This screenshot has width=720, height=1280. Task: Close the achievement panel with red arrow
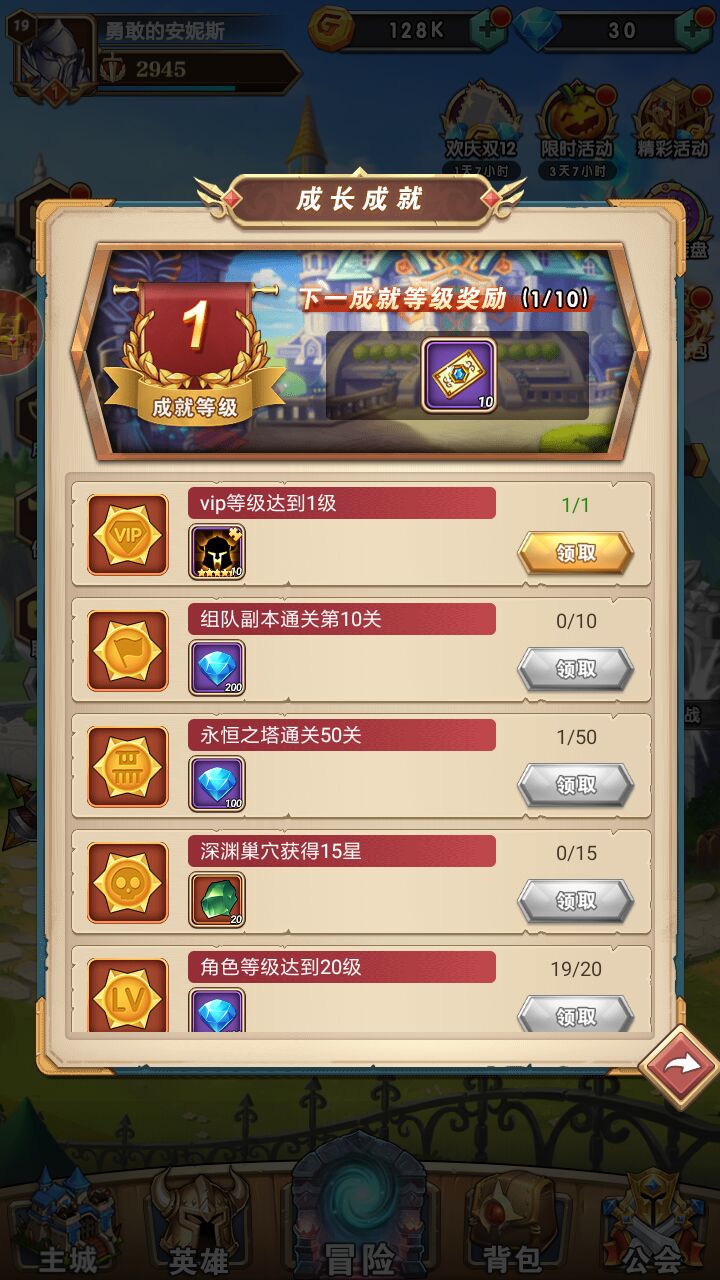point(678,1065)
